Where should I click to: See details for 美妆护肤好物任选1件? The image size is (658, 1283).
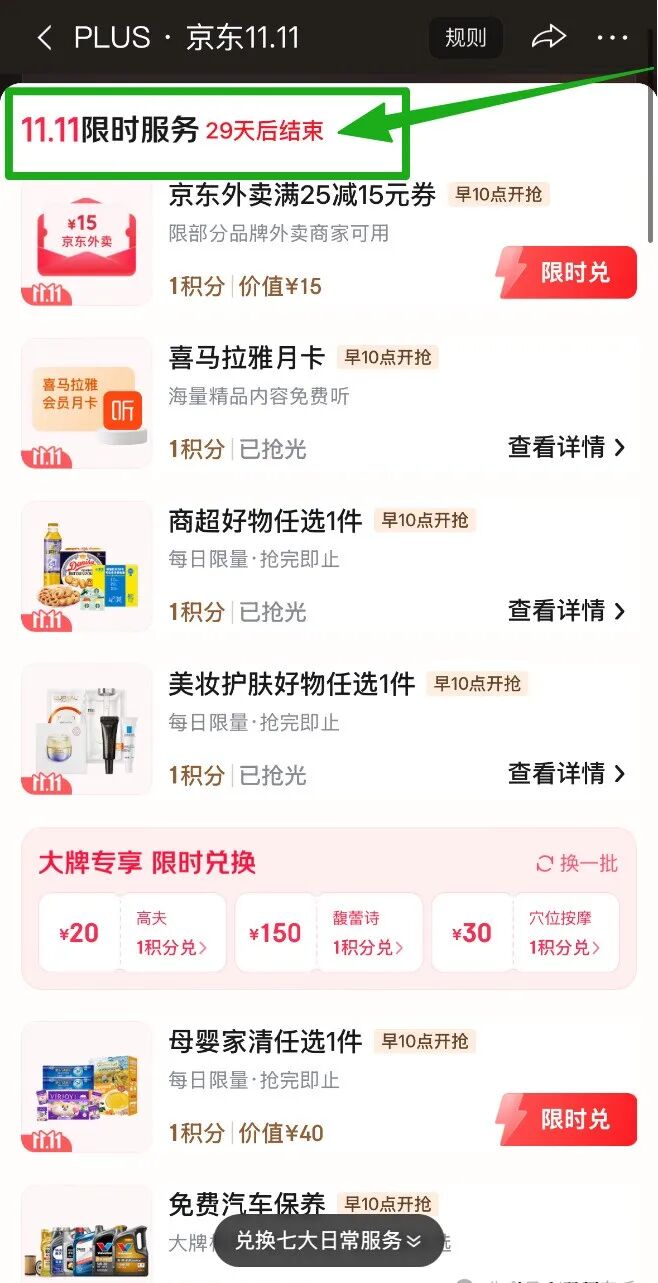(x=566, y=773)
